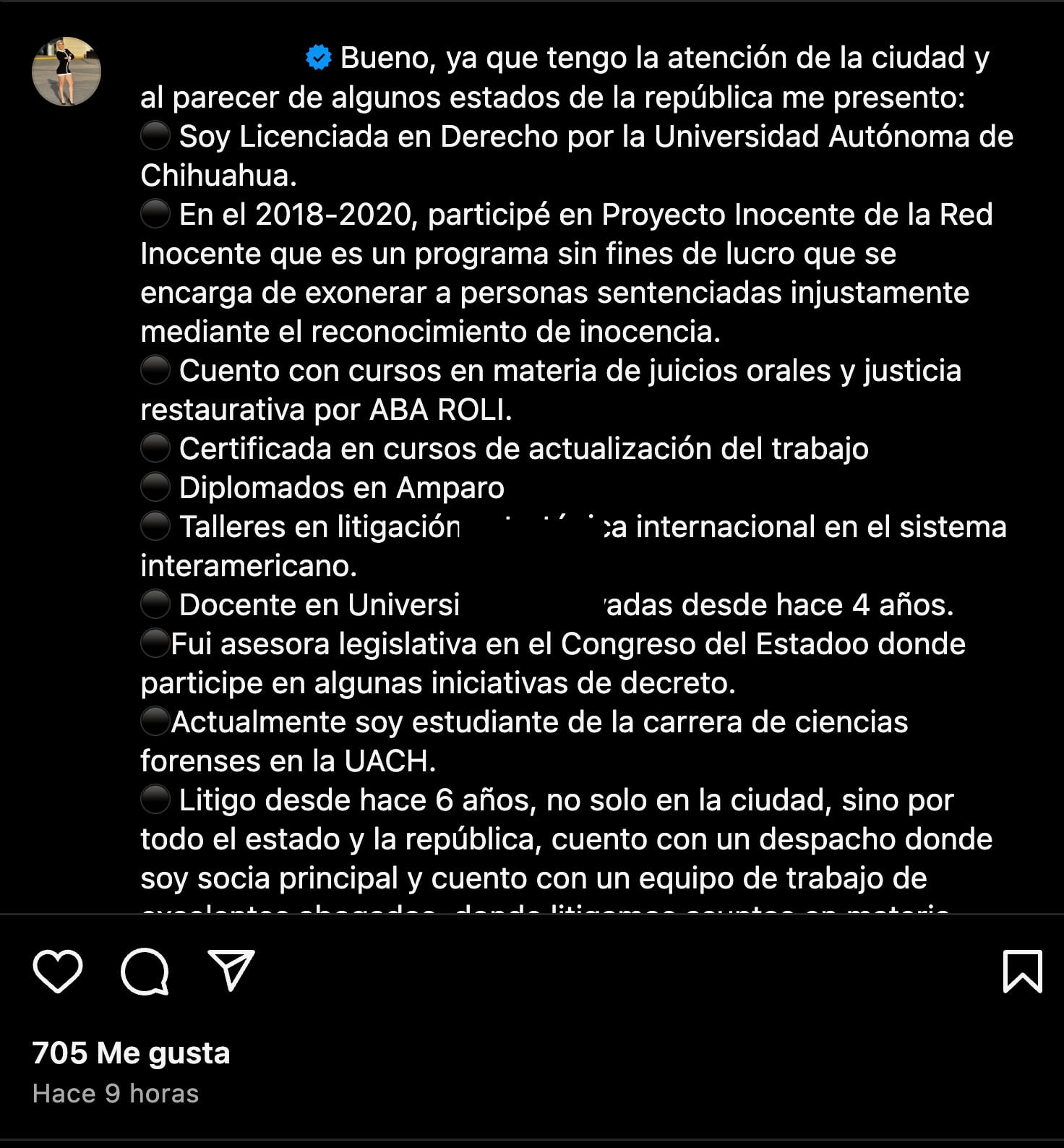Viewport: 1064px width, 1148px height.
Task: Open the comments speech bubble
Action: 145,971
